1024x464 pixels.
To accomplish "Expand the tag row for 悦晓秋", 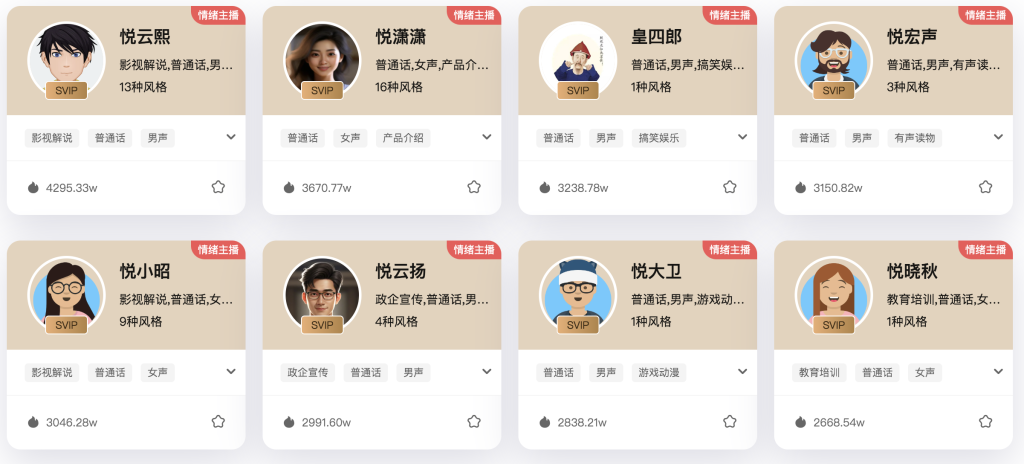I will (999, 372).
